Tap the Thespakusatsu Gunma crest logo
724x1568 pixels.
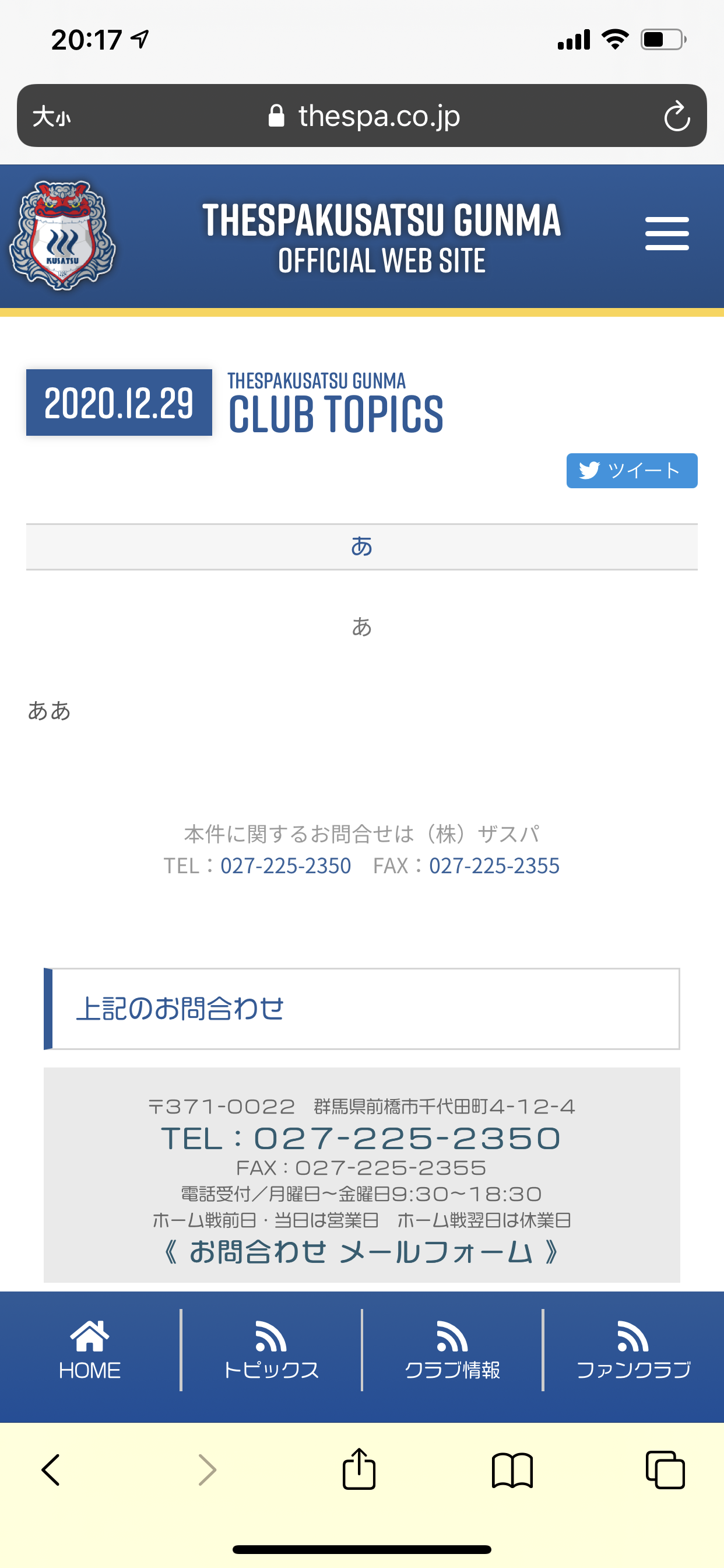click(63, 235)
